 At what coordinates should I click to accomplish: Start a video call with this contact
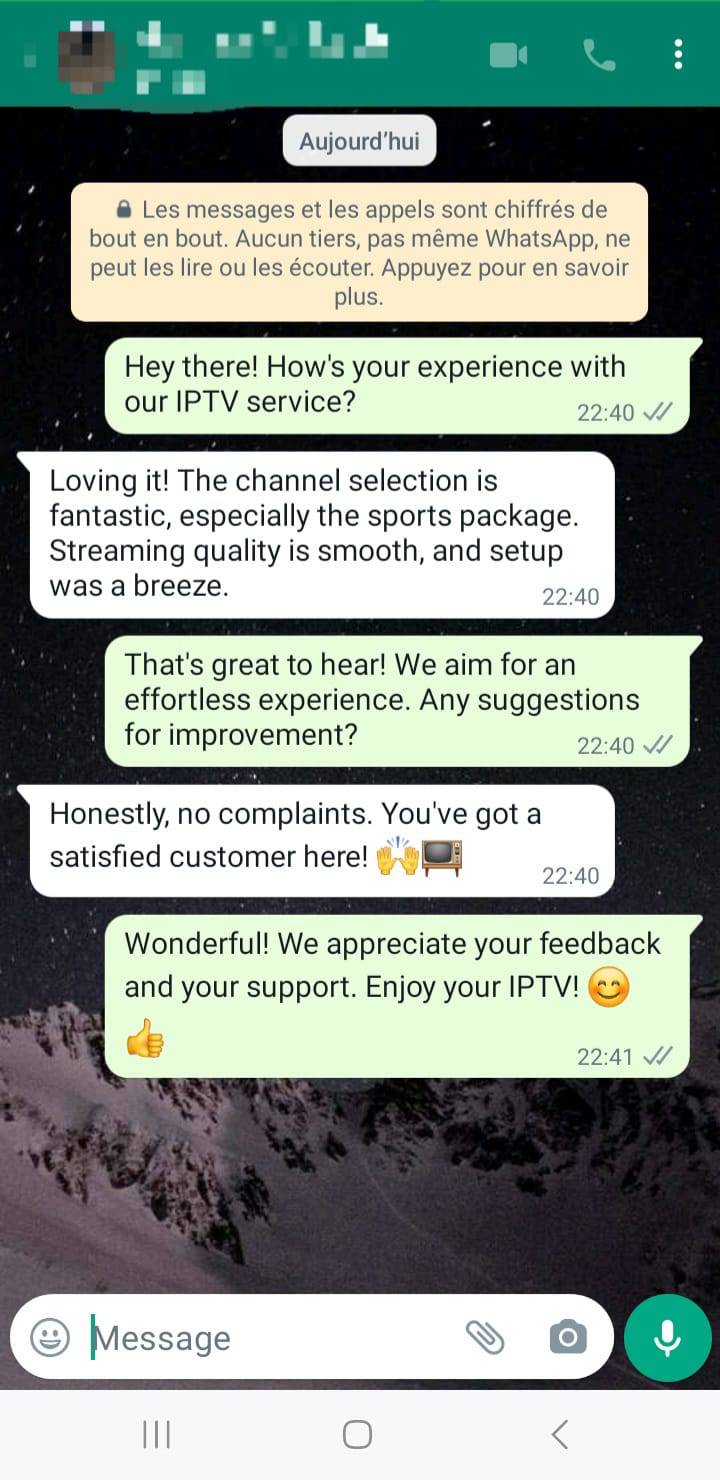(x=508, y=55)
